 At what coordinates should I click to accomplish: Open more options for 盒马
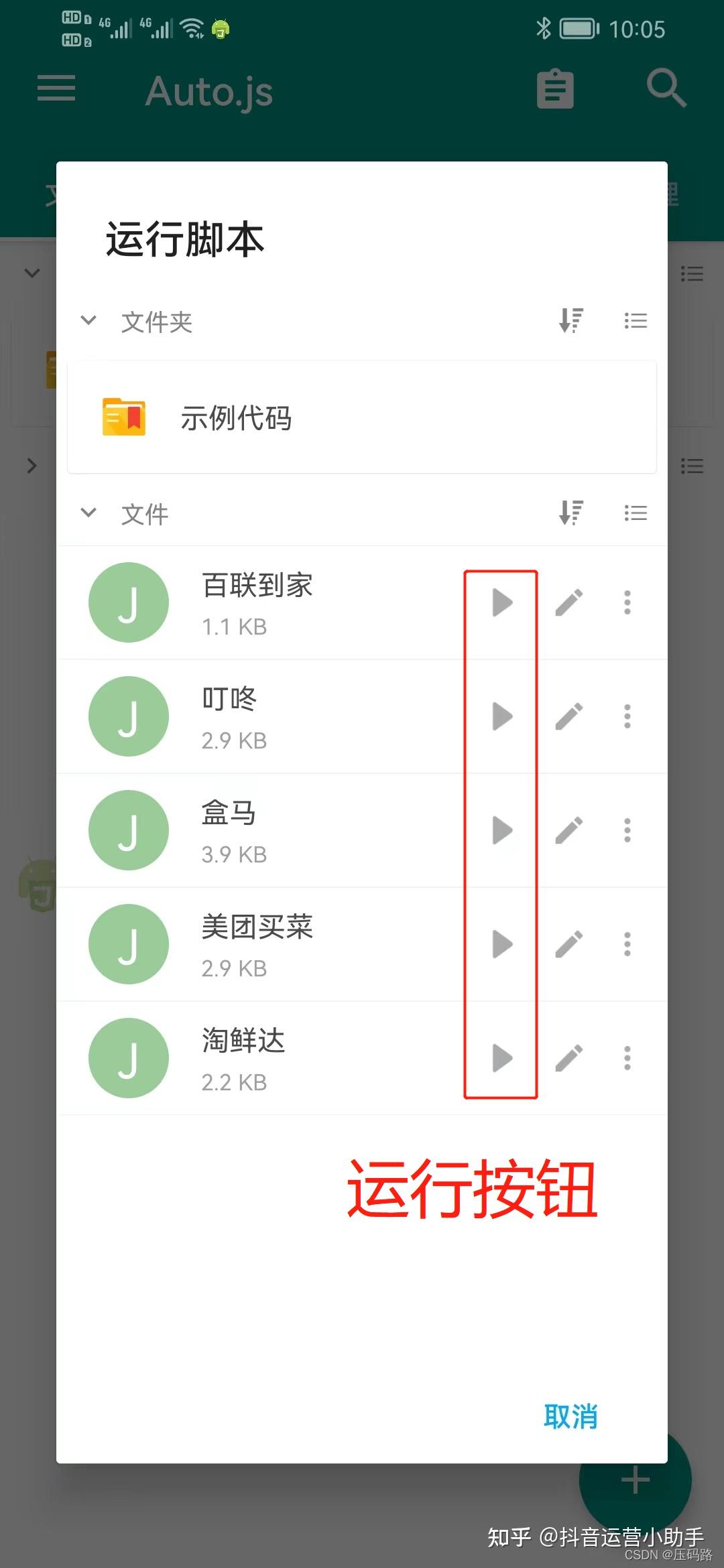pos(627,830)
